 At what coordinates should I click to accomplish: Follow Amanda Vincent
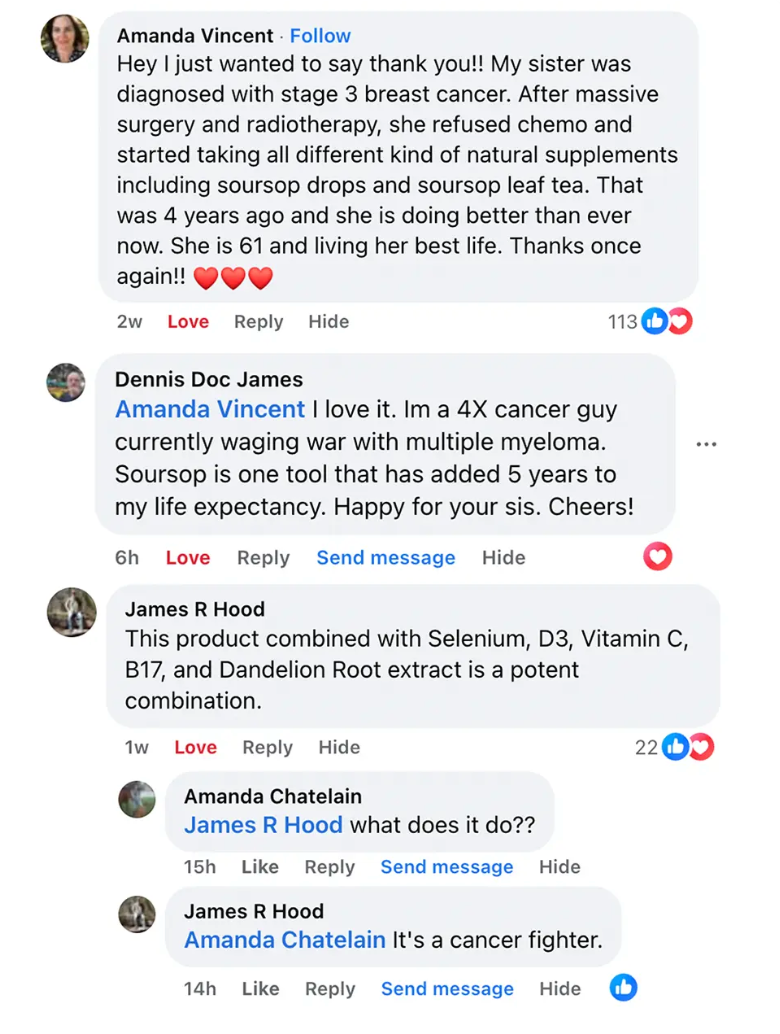coord(320,36)
